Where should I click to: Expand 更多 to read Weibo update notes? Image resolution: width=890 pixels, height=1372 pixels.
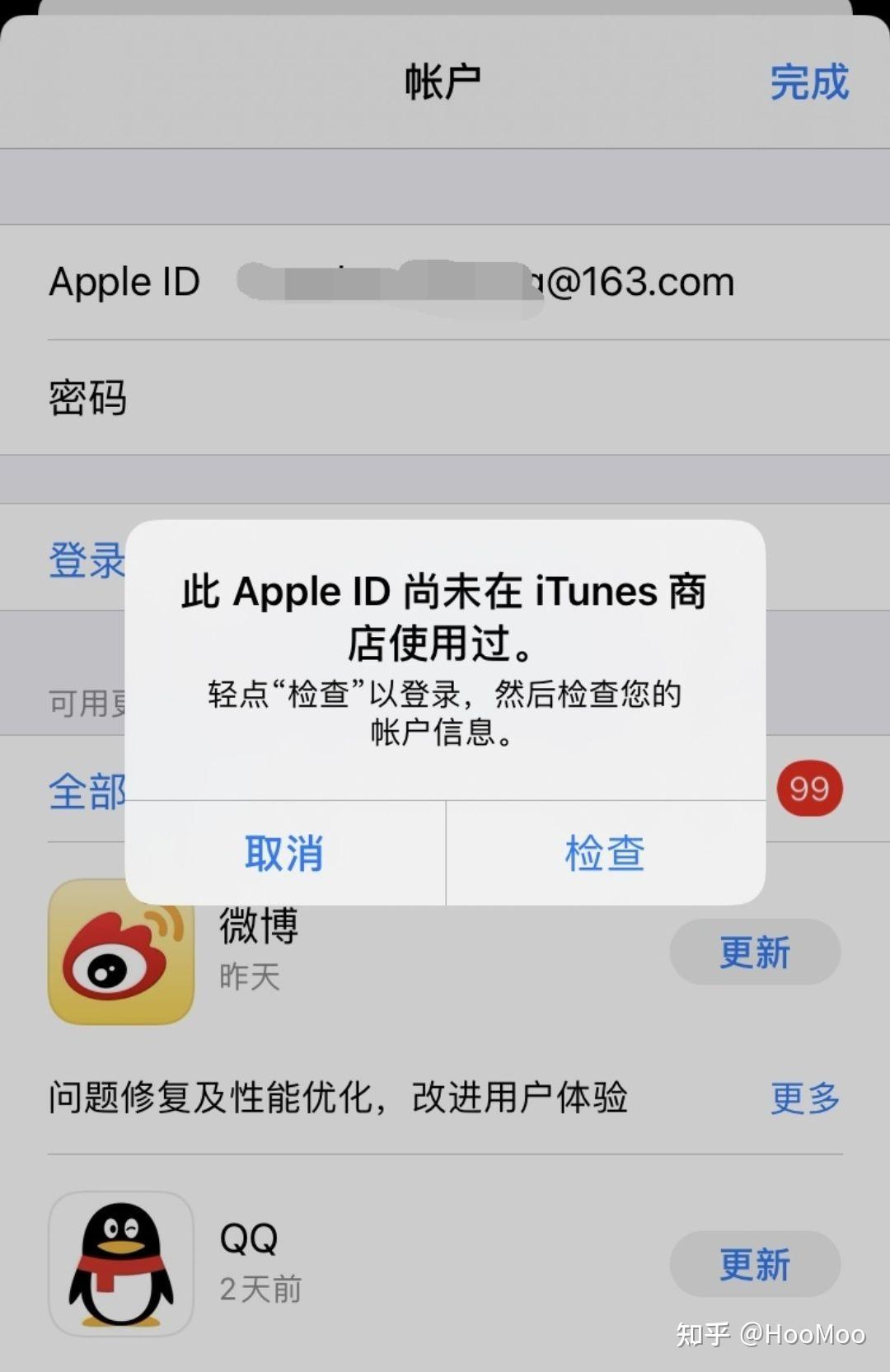[x=805, y=1097]
